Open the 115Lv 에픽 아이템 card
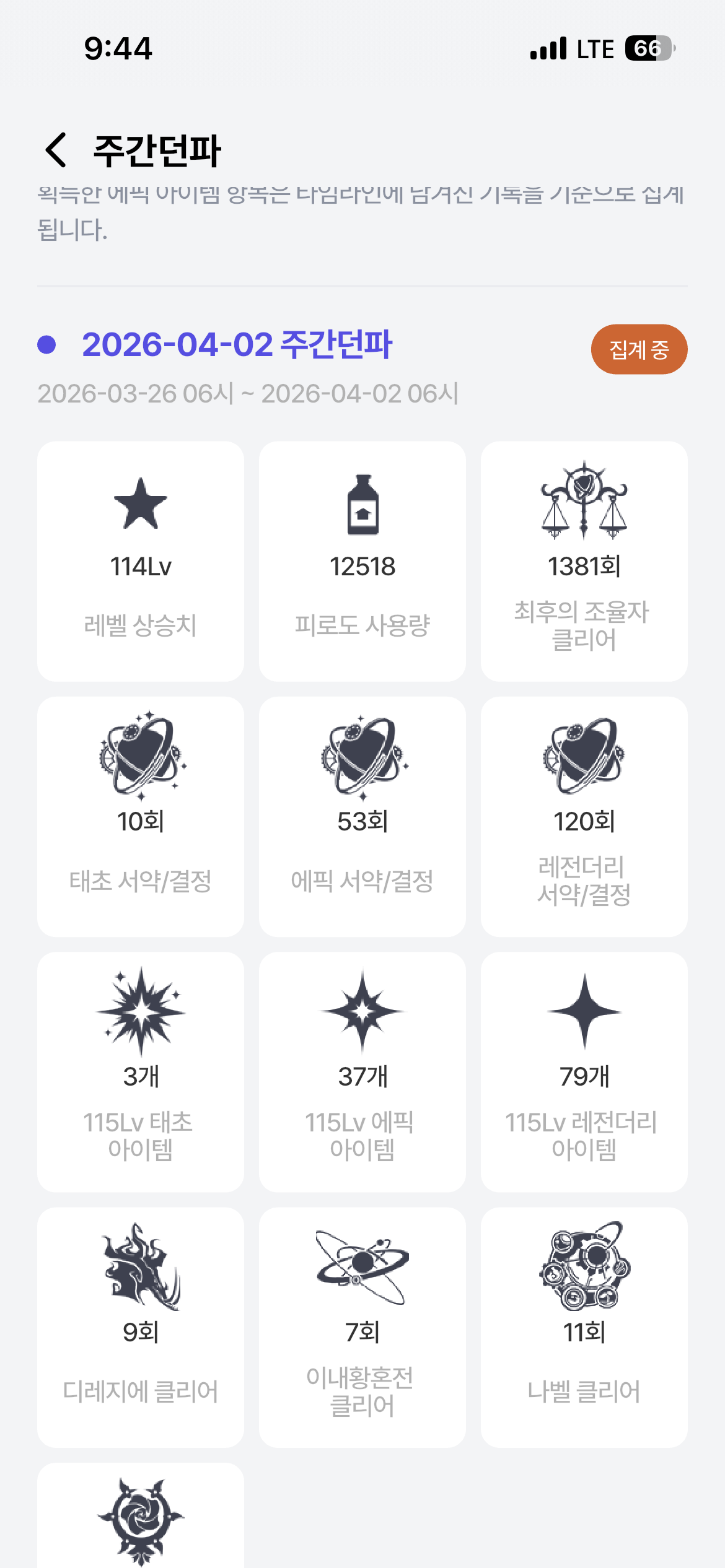This screenshot has height=1568, width=725. coord(362,1071)
